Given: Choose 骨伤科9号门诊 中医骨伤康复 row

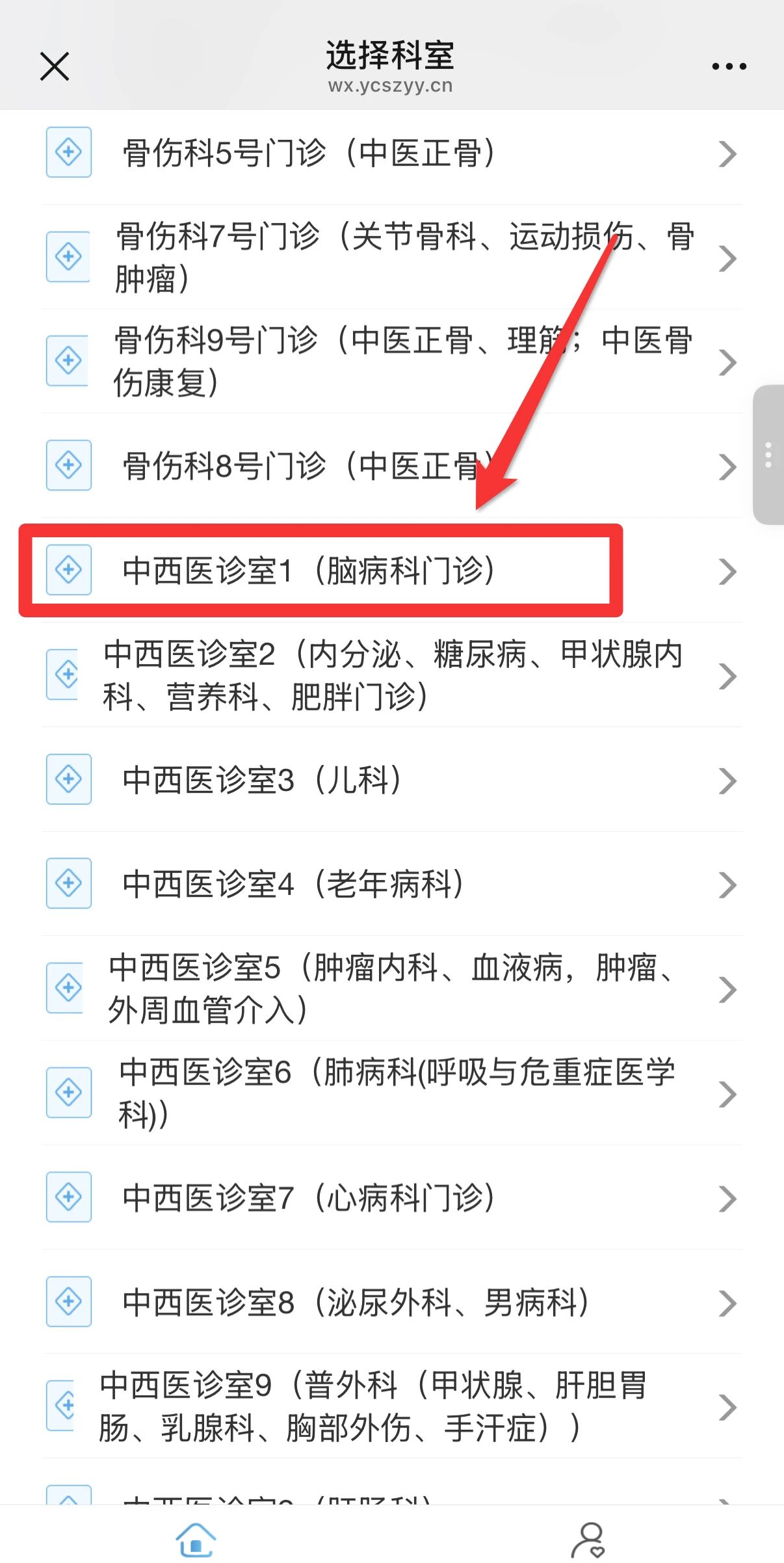Looking at the screenshot, I should [391, 362].
